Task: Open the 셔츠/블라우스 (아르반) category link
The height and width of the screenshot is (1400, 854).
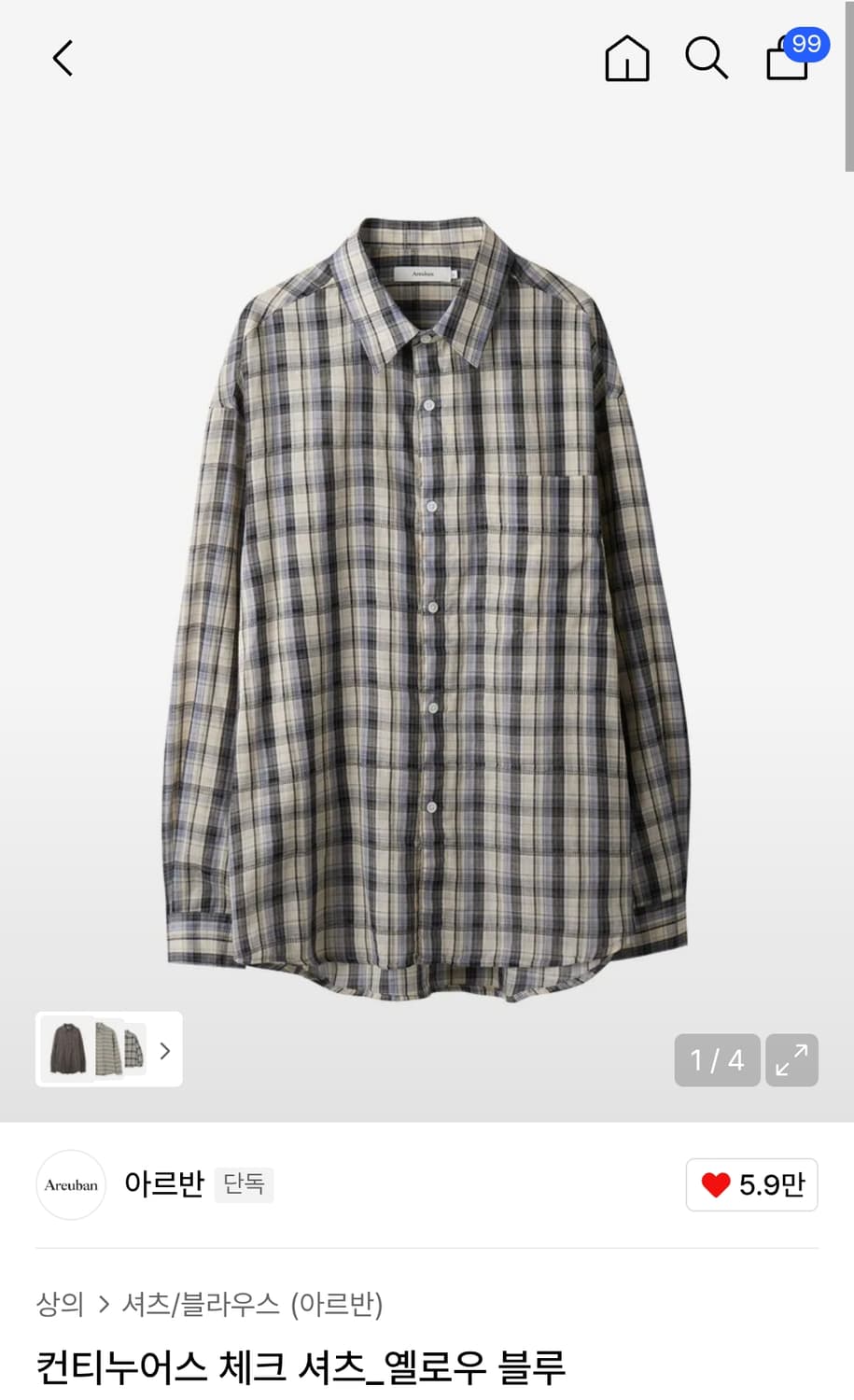Action: (252, 1304)
